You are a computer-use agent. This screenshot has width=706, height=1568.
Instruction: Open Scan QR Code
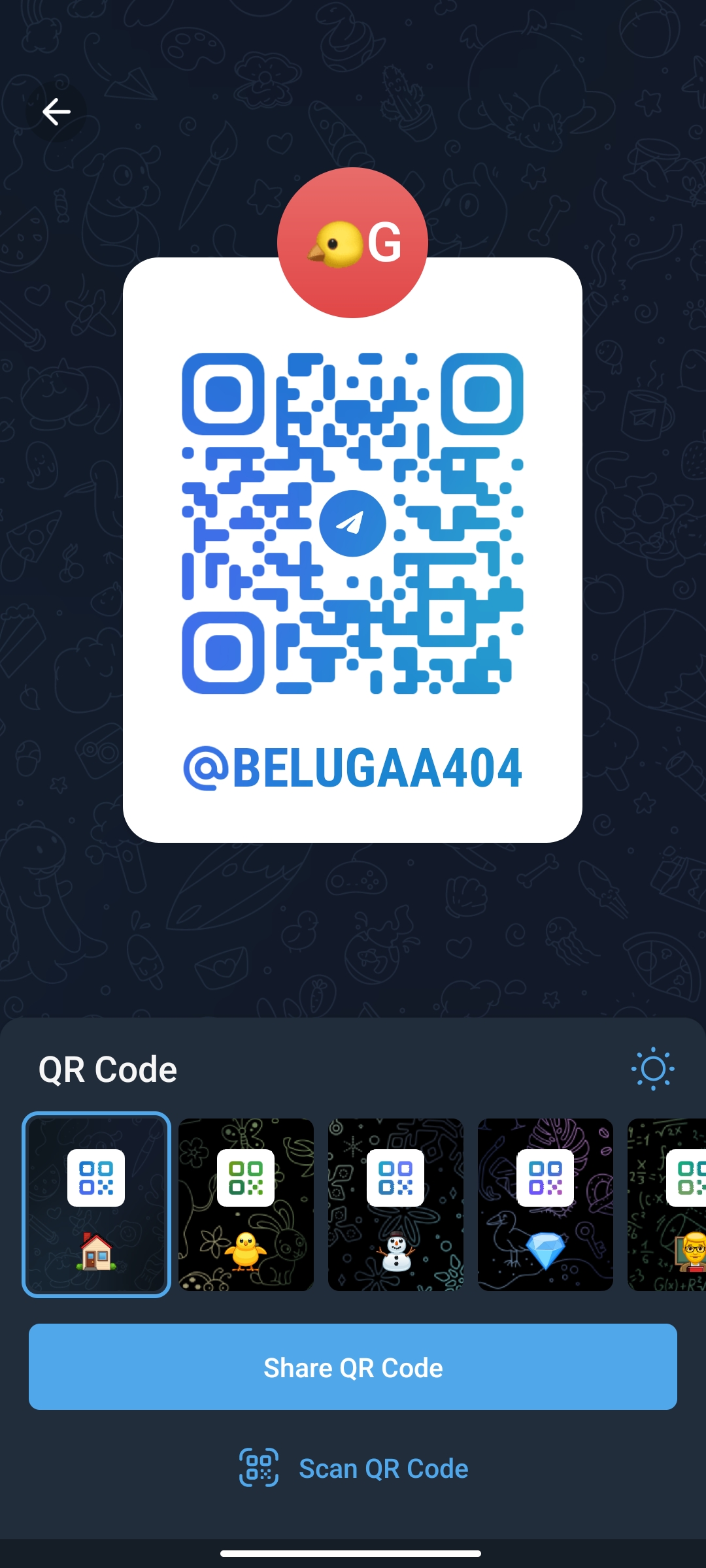click(353, 1468)
